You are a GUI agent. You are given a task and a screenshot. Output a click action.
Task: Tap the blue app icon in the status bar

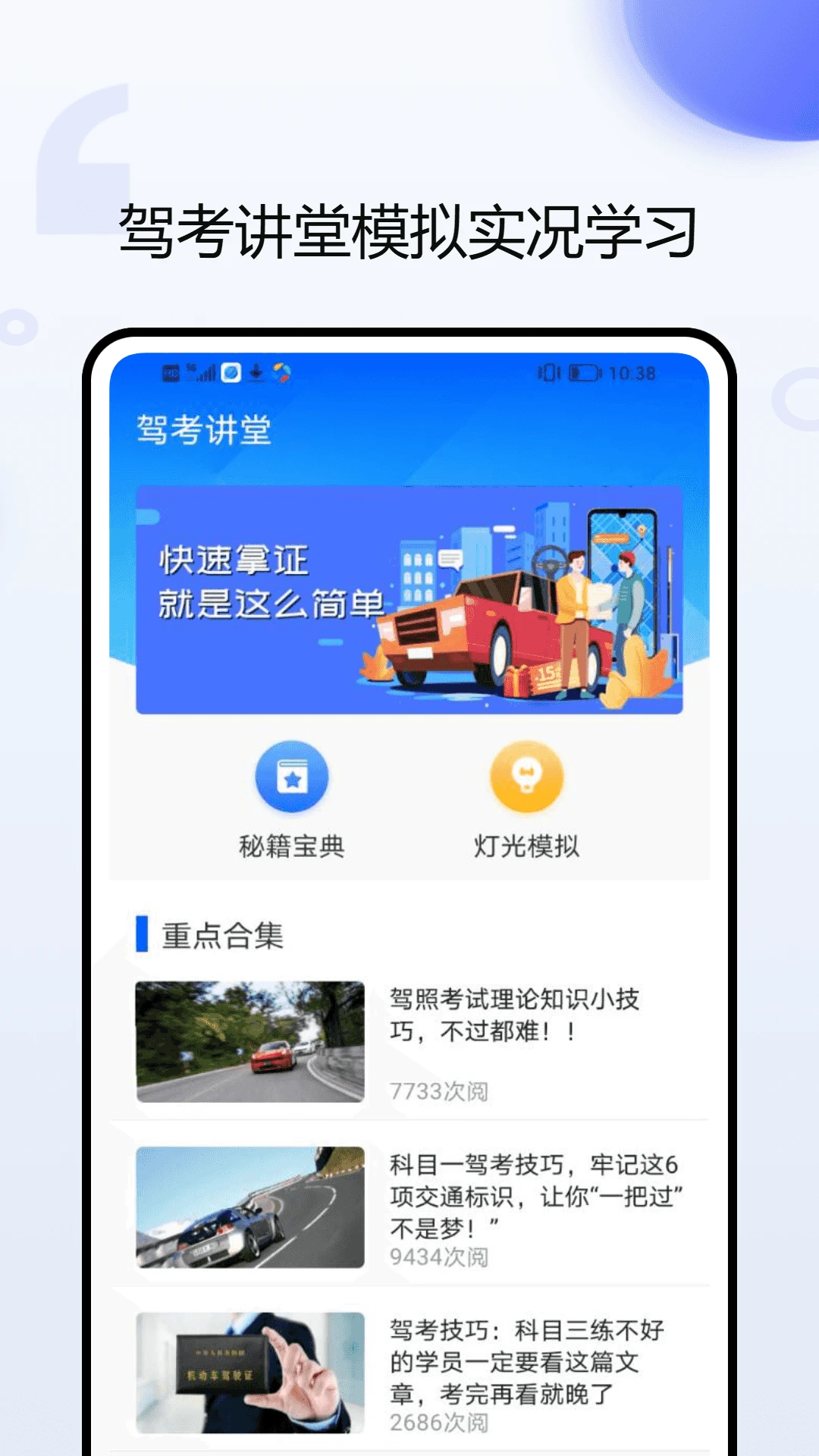230,373
